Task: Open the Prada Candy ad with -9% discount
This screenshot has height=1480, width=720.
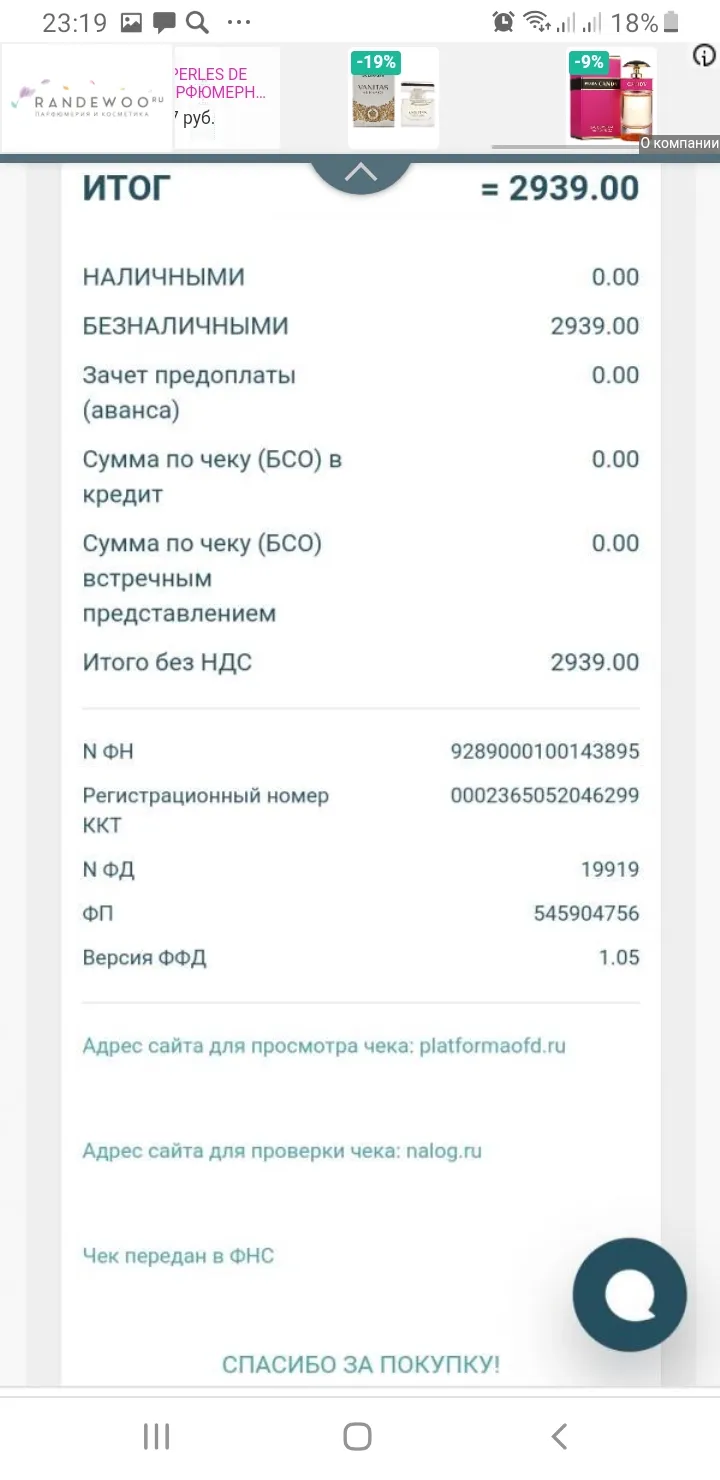Action: pos(611,97)
